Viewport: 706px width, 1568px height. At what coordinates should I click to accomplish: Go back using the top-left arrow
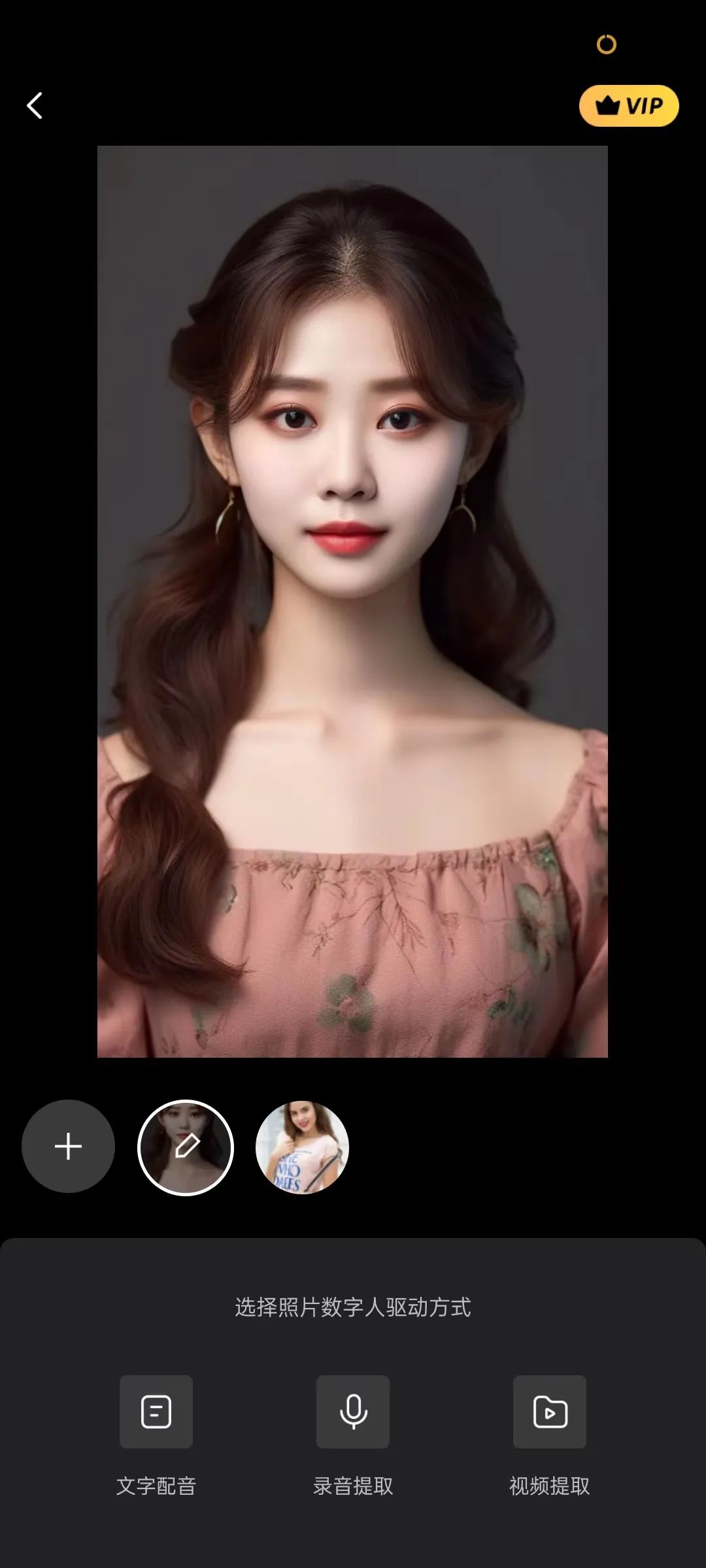35,105
